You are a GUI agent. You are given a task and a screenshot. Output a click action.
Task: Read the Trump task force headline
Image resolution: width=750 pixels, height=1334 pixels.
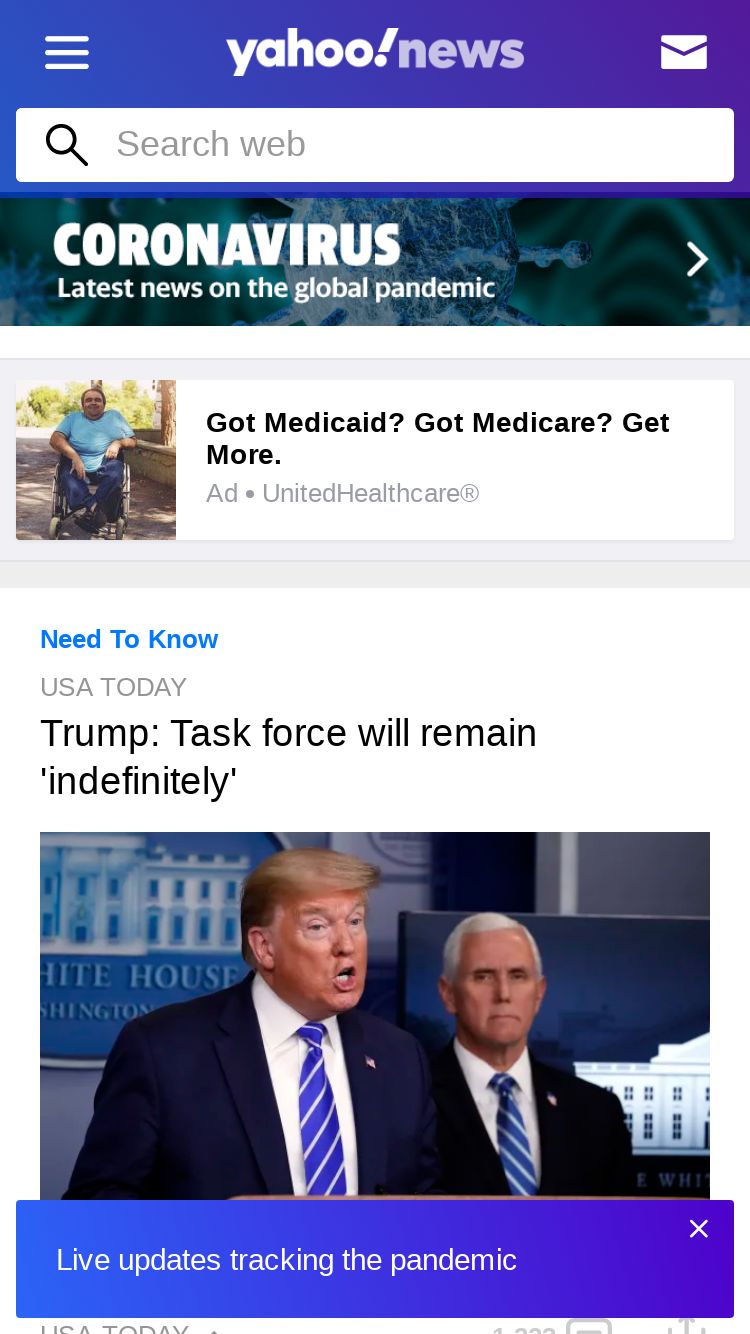(x=288, y=757)
